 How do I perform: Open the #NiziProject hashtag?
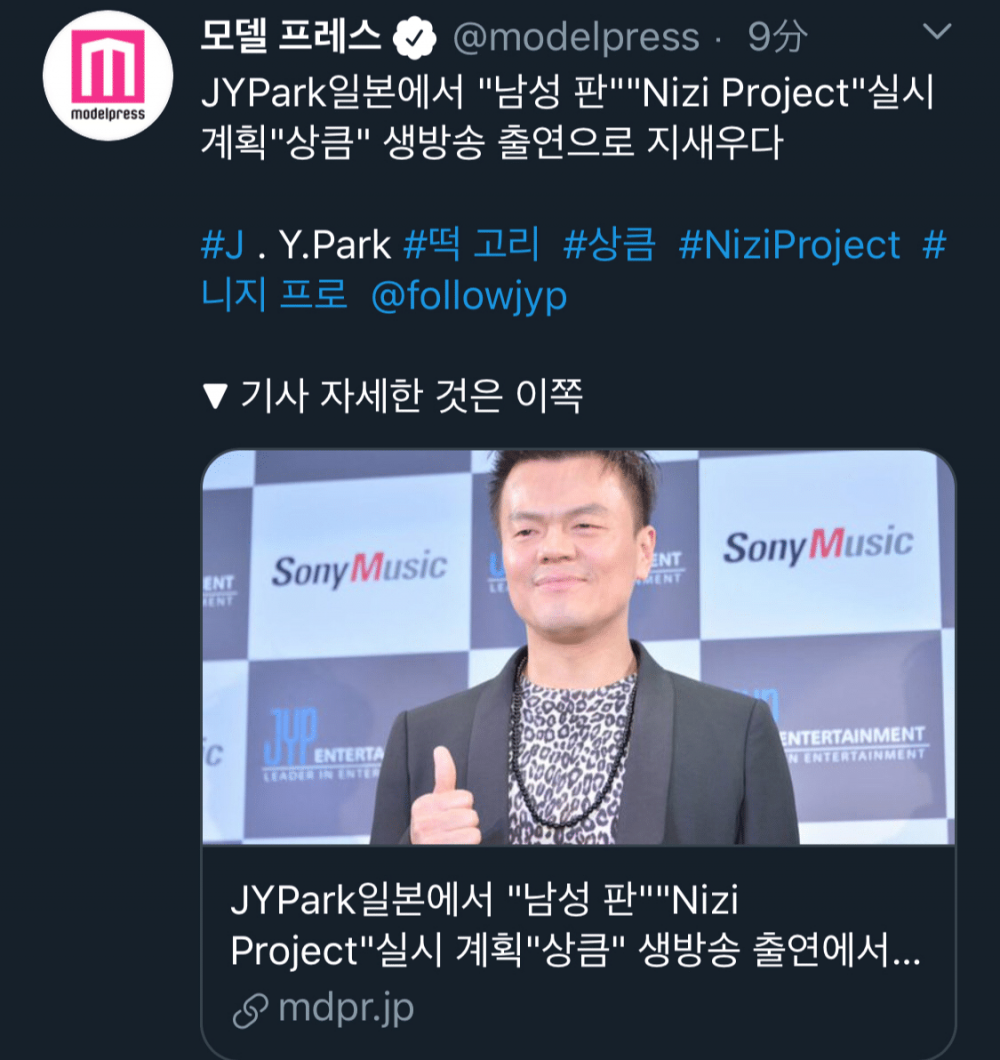[x=789, y=245]
